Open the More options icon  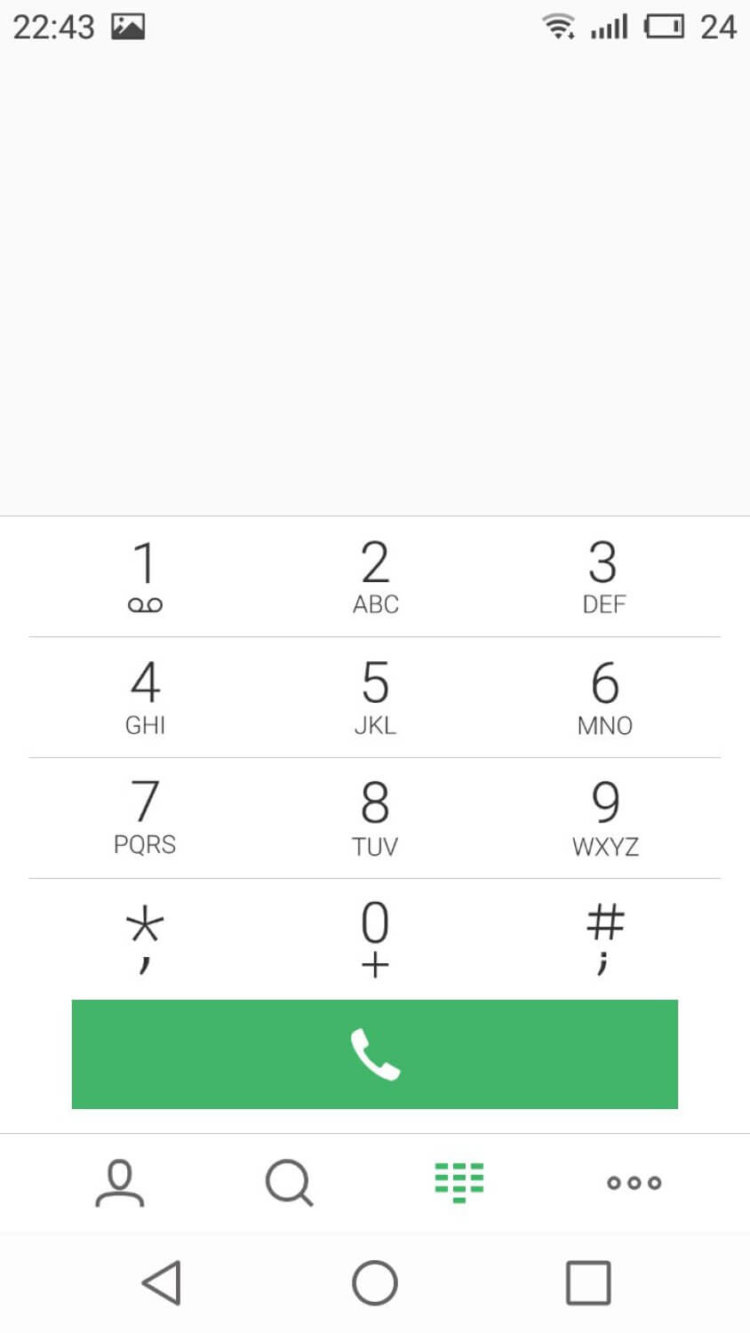tap(632, 1182)
